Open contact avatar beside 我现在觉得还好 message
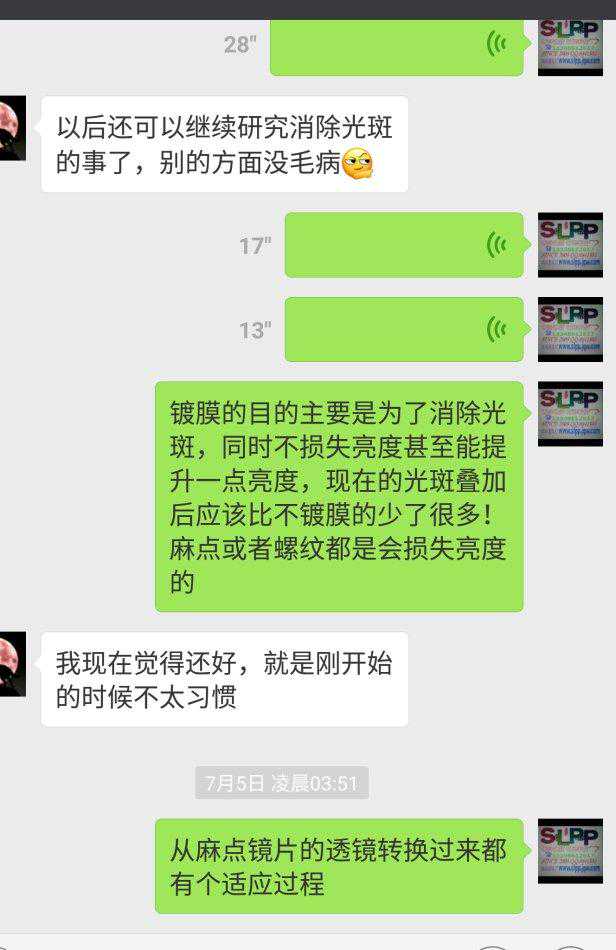This screenshot has height=950, width=616. tap(12, 664)
